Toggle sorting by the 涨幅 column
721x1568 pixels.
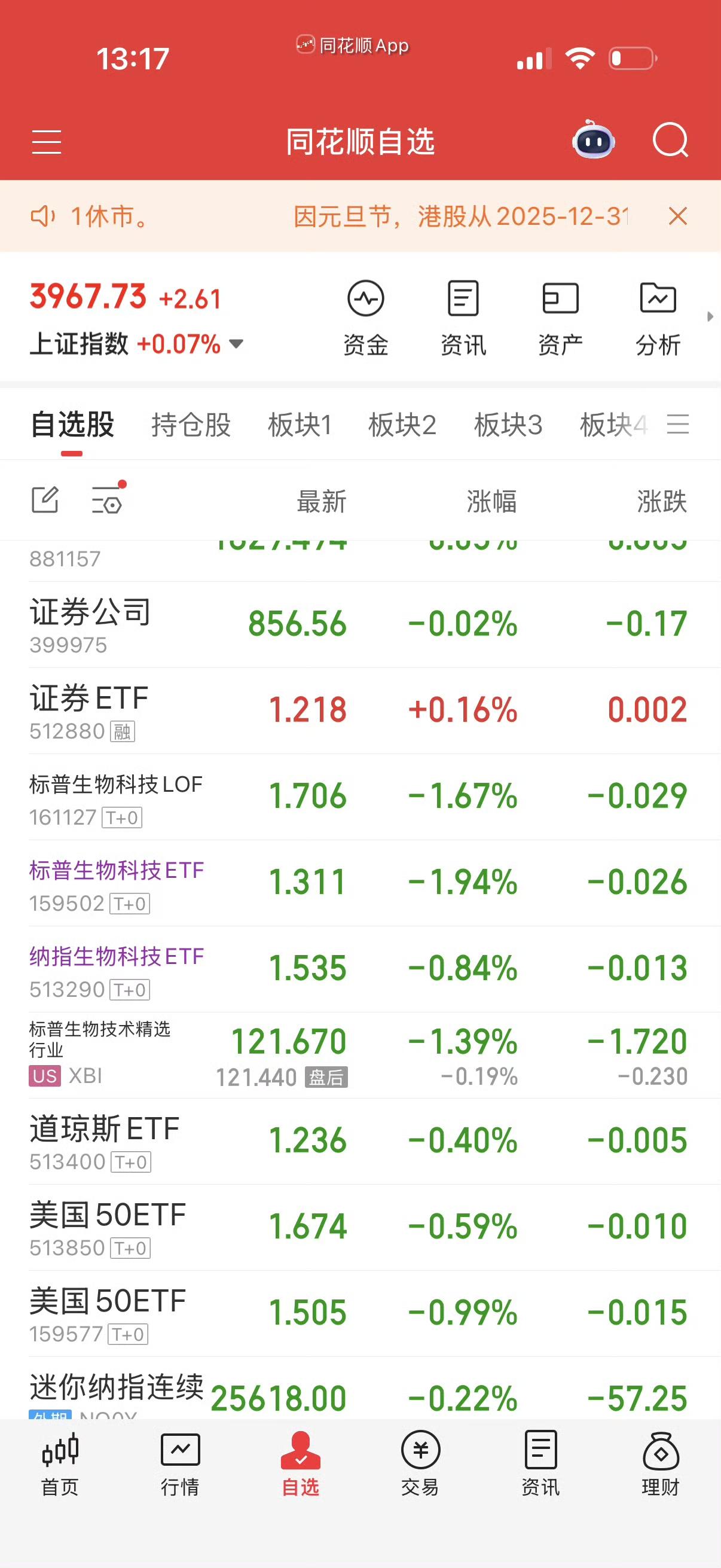pyautogui.click(x=490, y=502)
